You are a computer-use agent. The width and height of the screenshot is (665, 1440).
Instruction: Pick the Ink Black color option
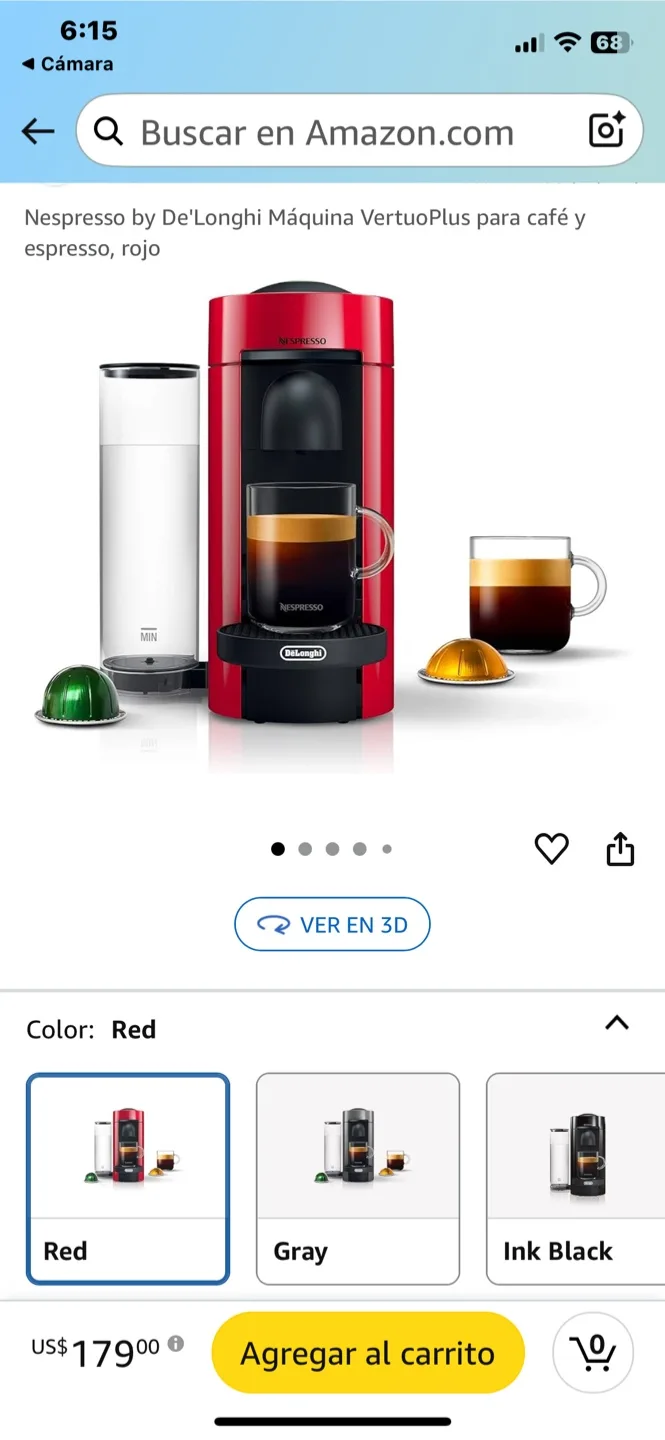[575, 1178]
